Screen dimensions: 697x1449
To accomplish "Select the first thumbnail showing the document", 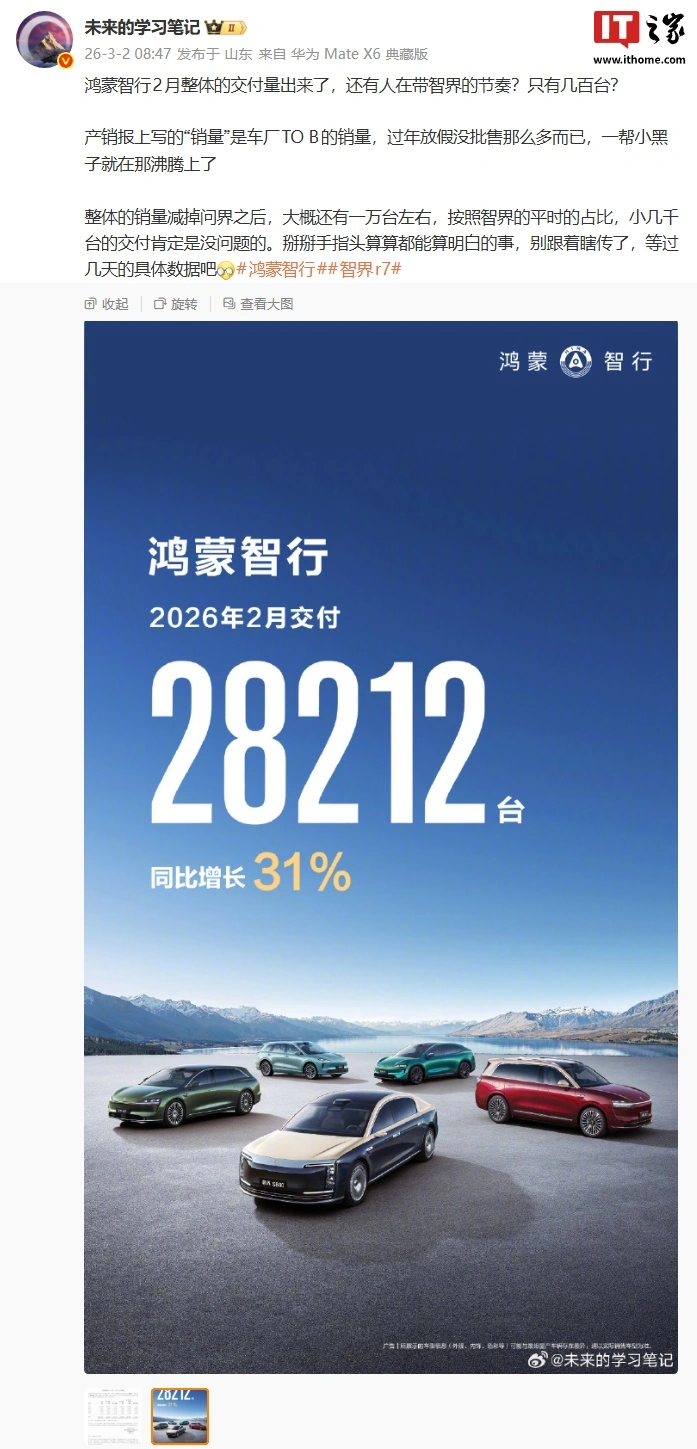I will click(113, 1415).
